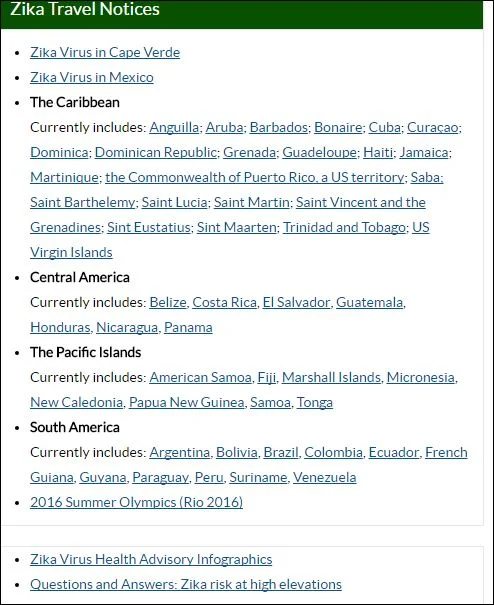The height and width of the screenshot is (605, 494).
Task: Open the 2016 Summer Olympics (Rio 2016) link
Action: [x=137, y=502]
